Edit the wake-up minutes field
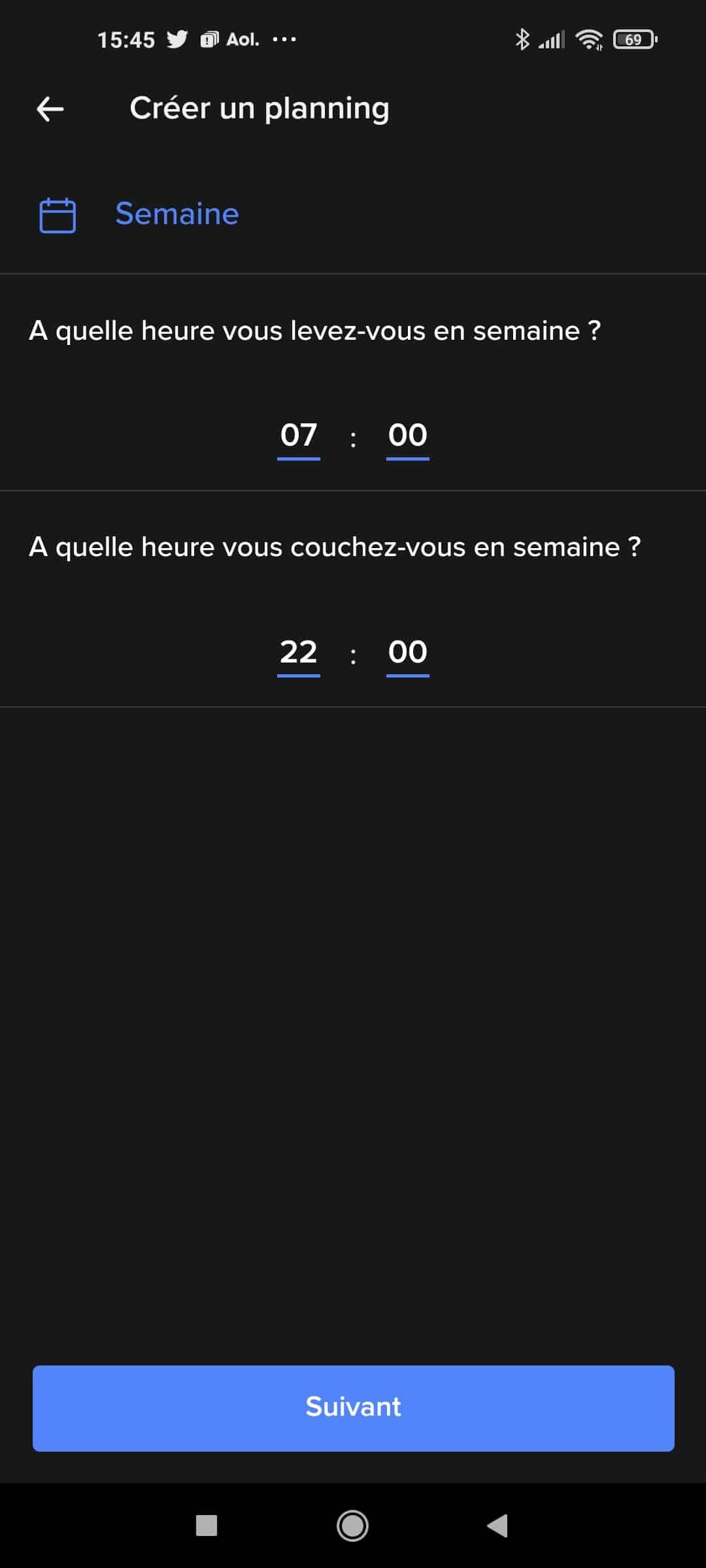 (407, 436)
